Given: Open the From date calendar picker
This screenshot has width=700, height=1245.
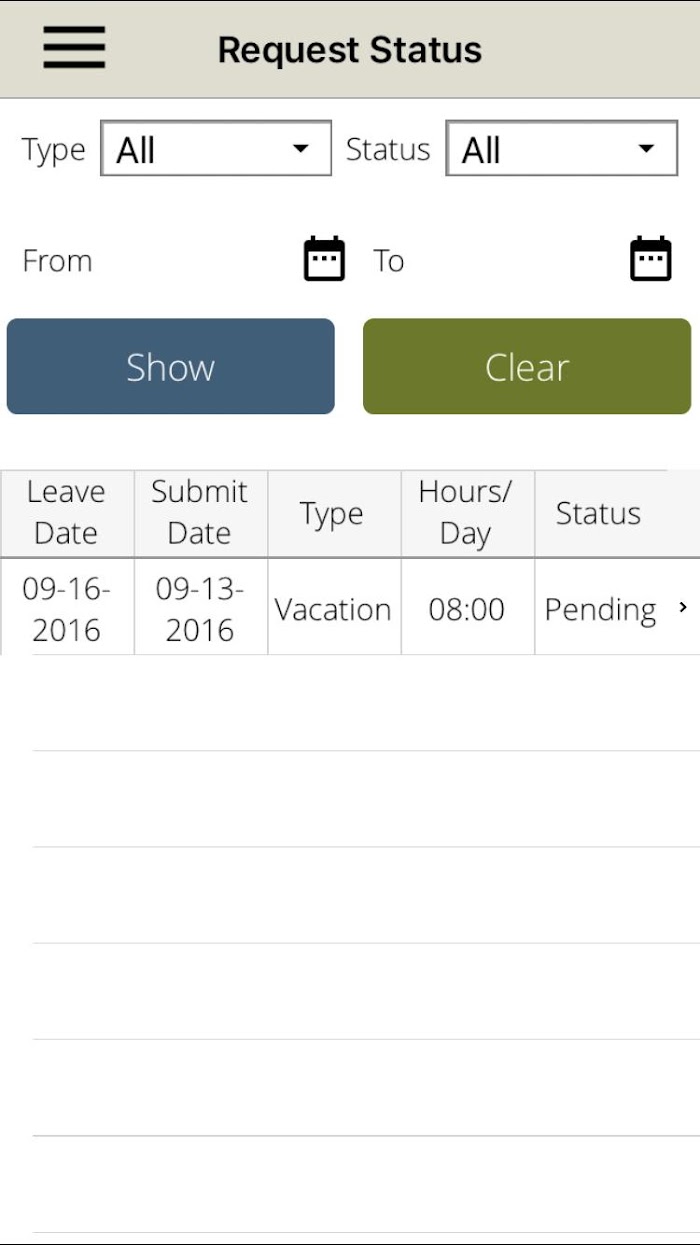Looking at the screenshot, I should pos(324,260).
